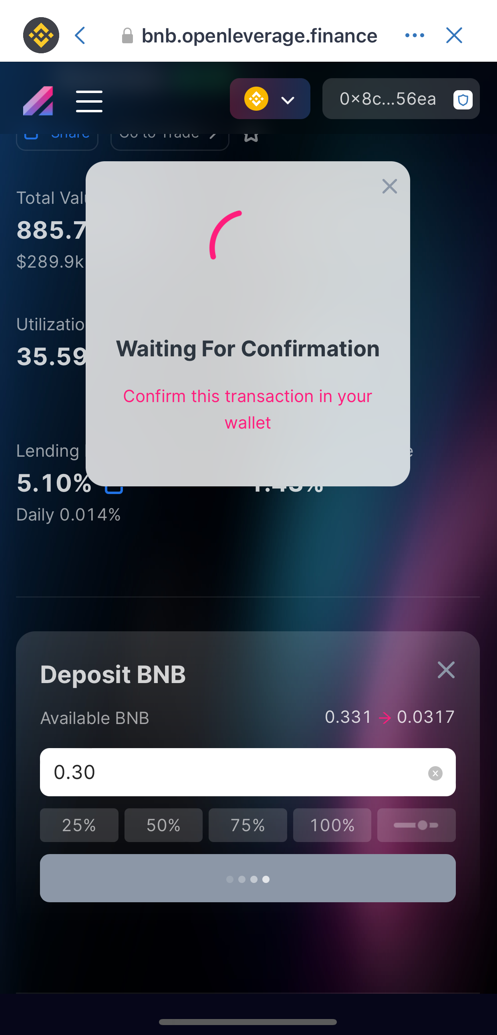Go back in the browser

(80, 35)
